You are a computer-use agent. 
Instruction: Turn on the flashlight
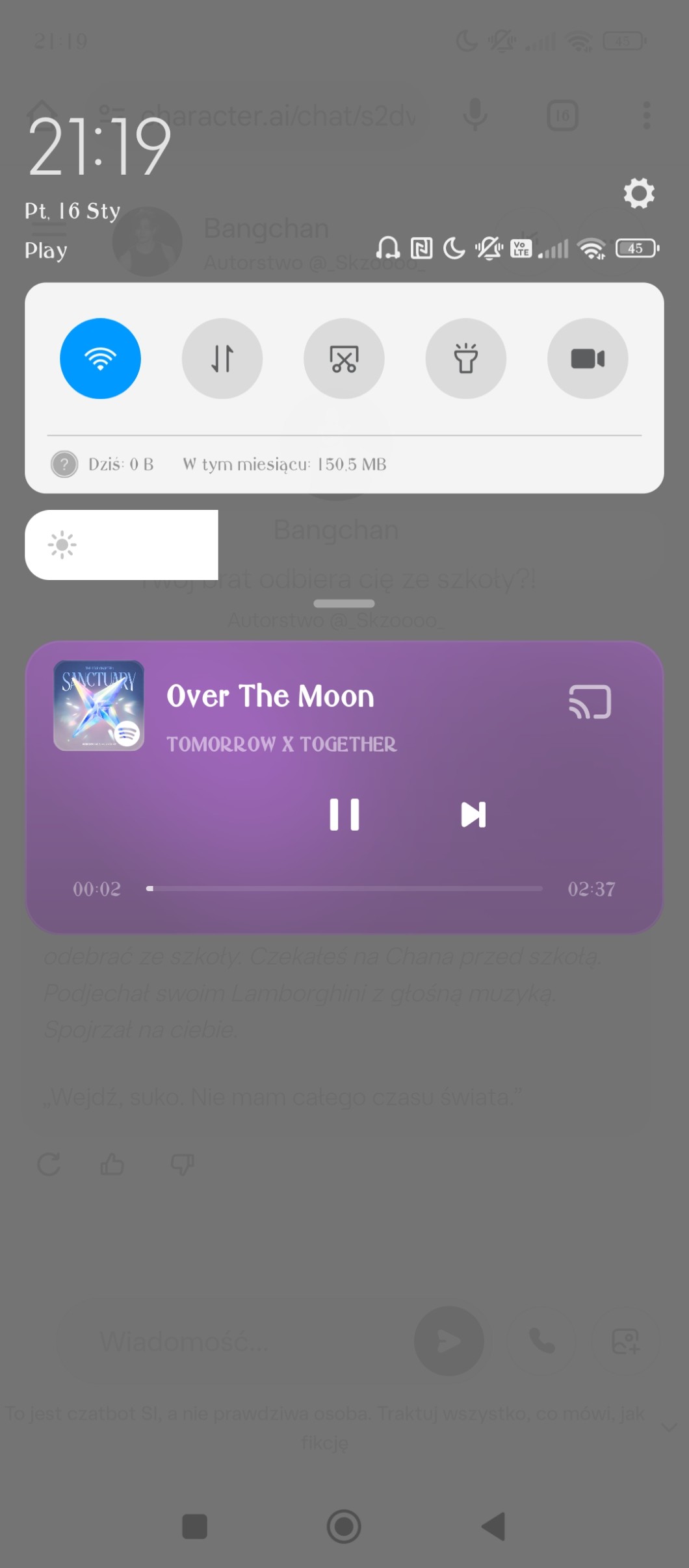466,359
